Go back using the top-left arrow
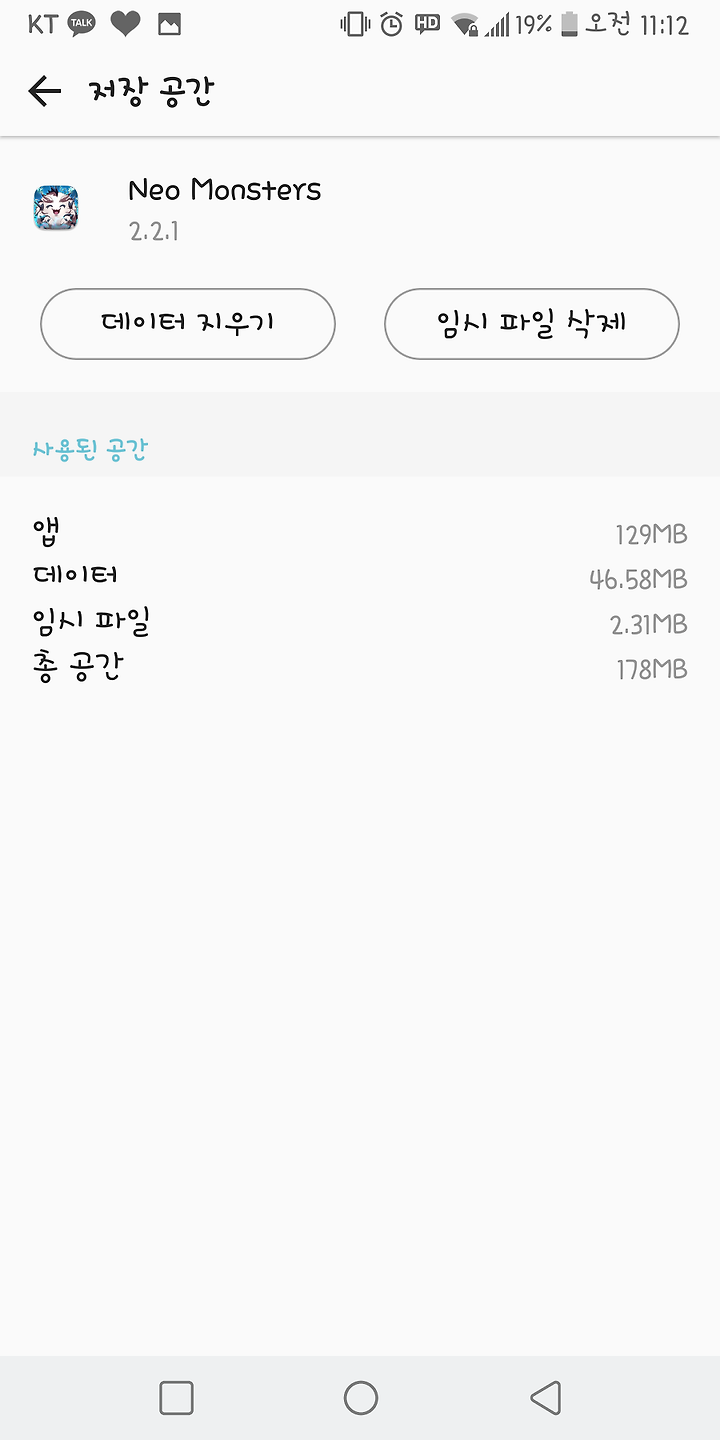This screenshot has height=1440, width=720. 45,92
